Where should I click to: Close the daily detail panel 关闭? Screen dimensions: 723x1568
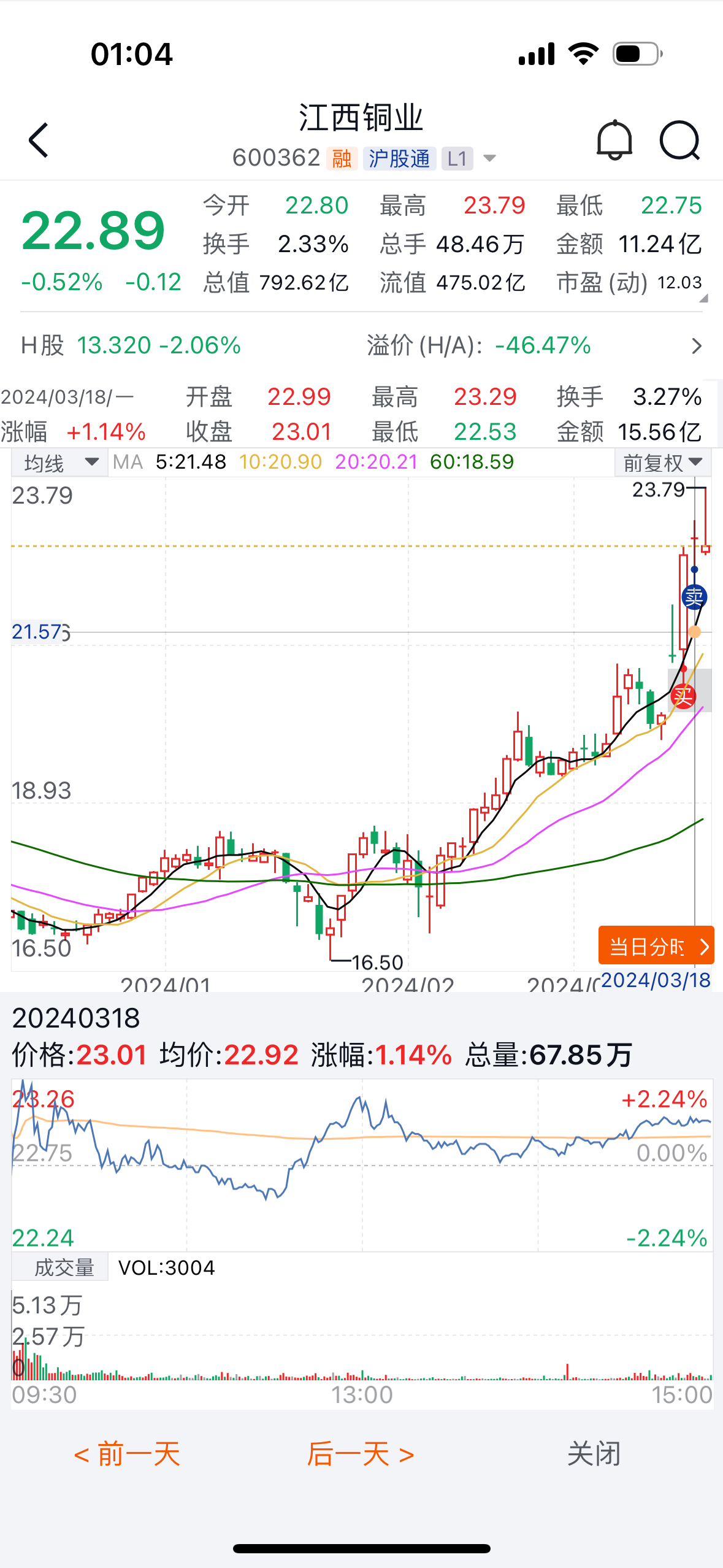[x=594, y=1455]
